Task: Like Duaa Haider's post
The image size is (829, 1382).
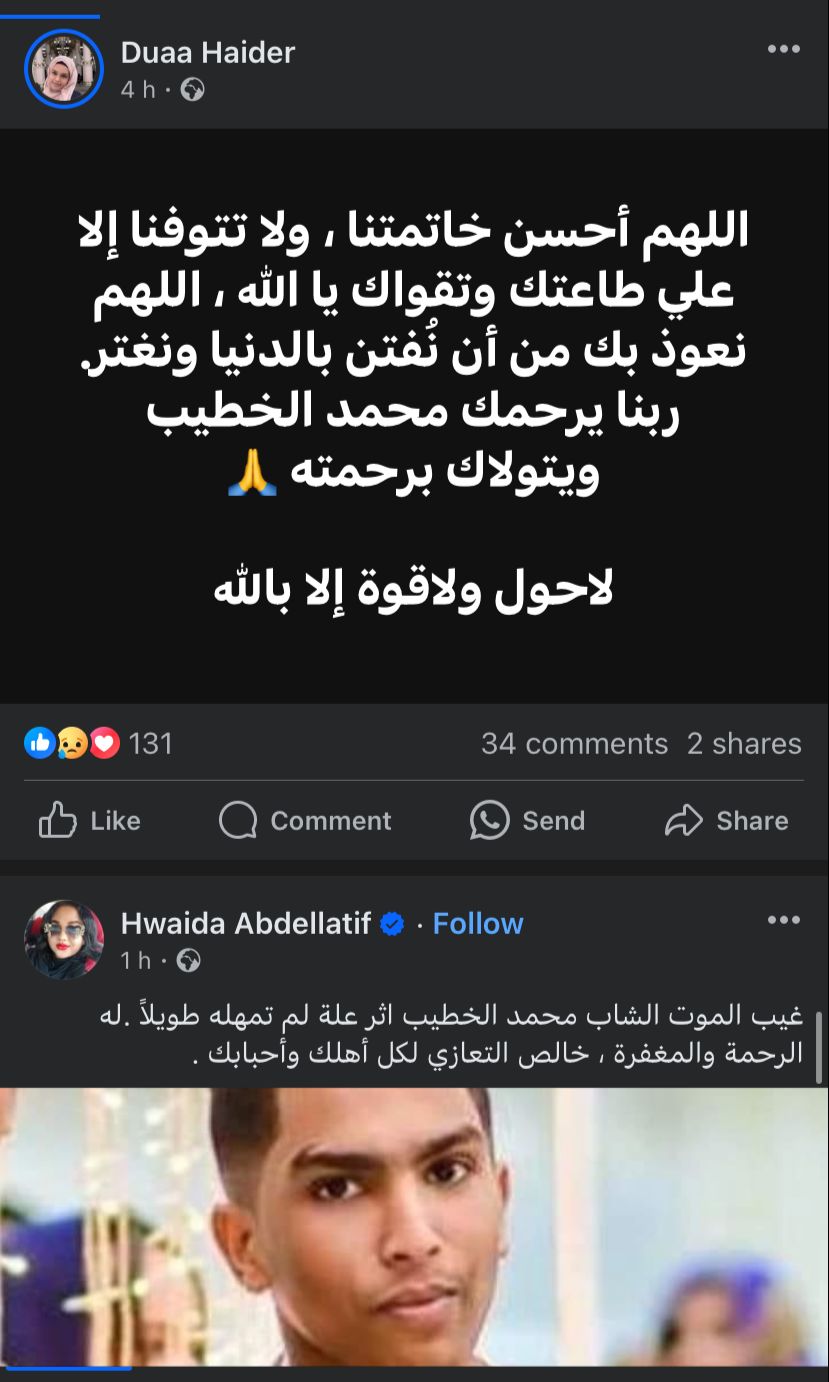Action: click(x=90, y=821)
